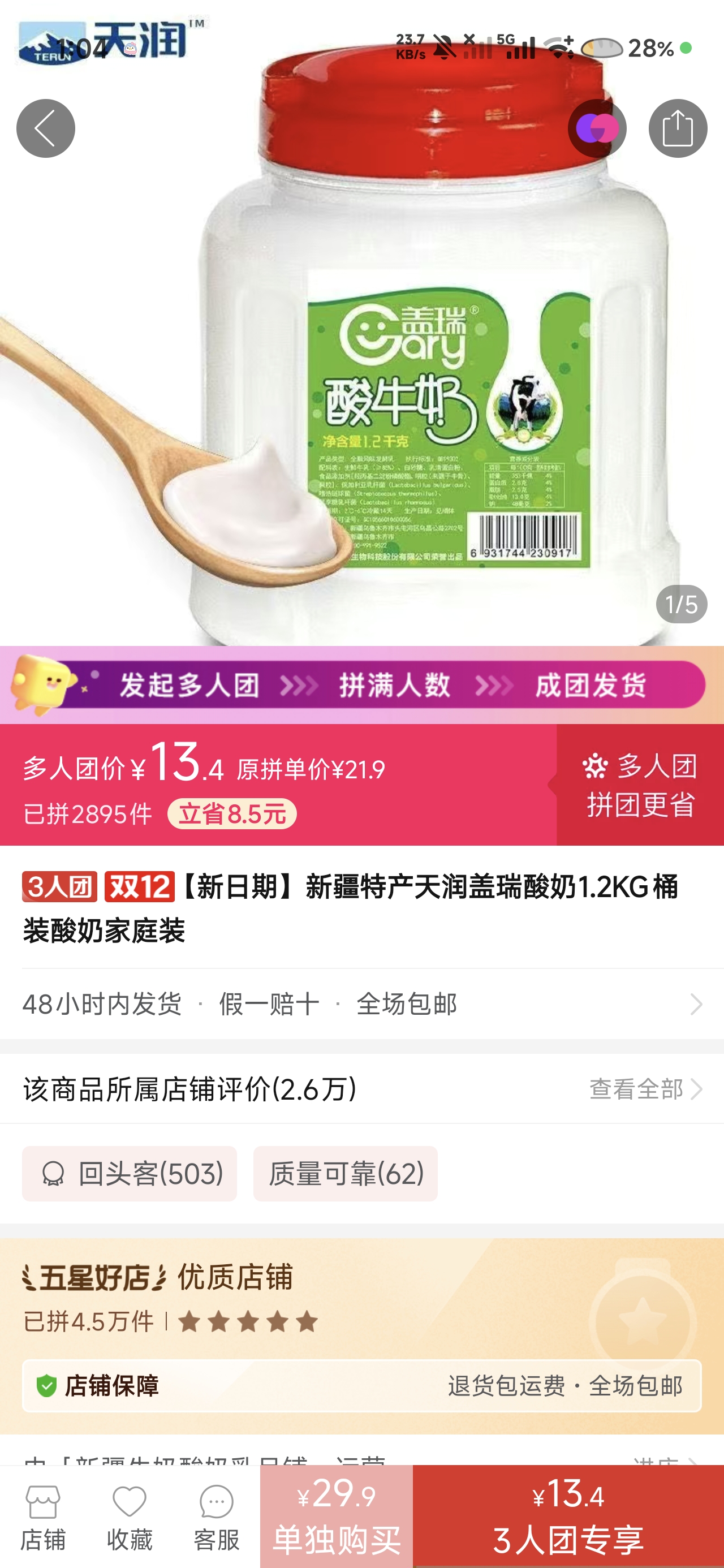Tap the purple-pink floating circle icon
Screen dimensions: 724x1568
pos(597,128)
